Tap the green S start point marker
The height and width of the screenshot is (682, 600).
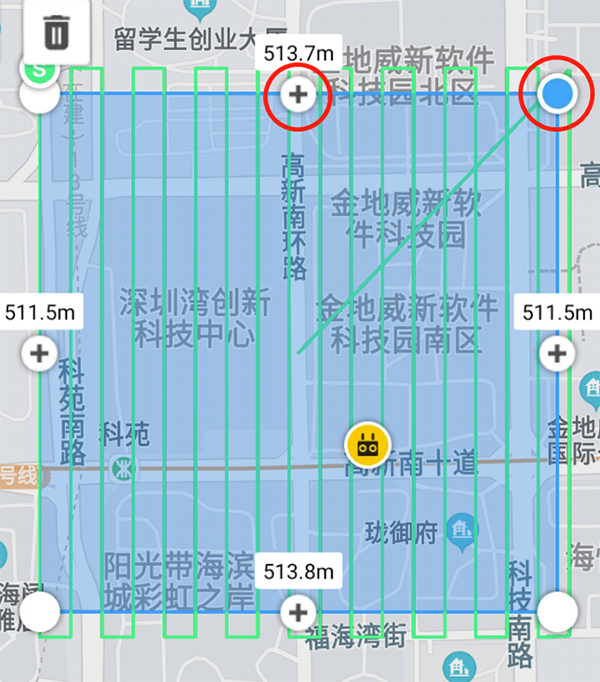tap(38, 71)
